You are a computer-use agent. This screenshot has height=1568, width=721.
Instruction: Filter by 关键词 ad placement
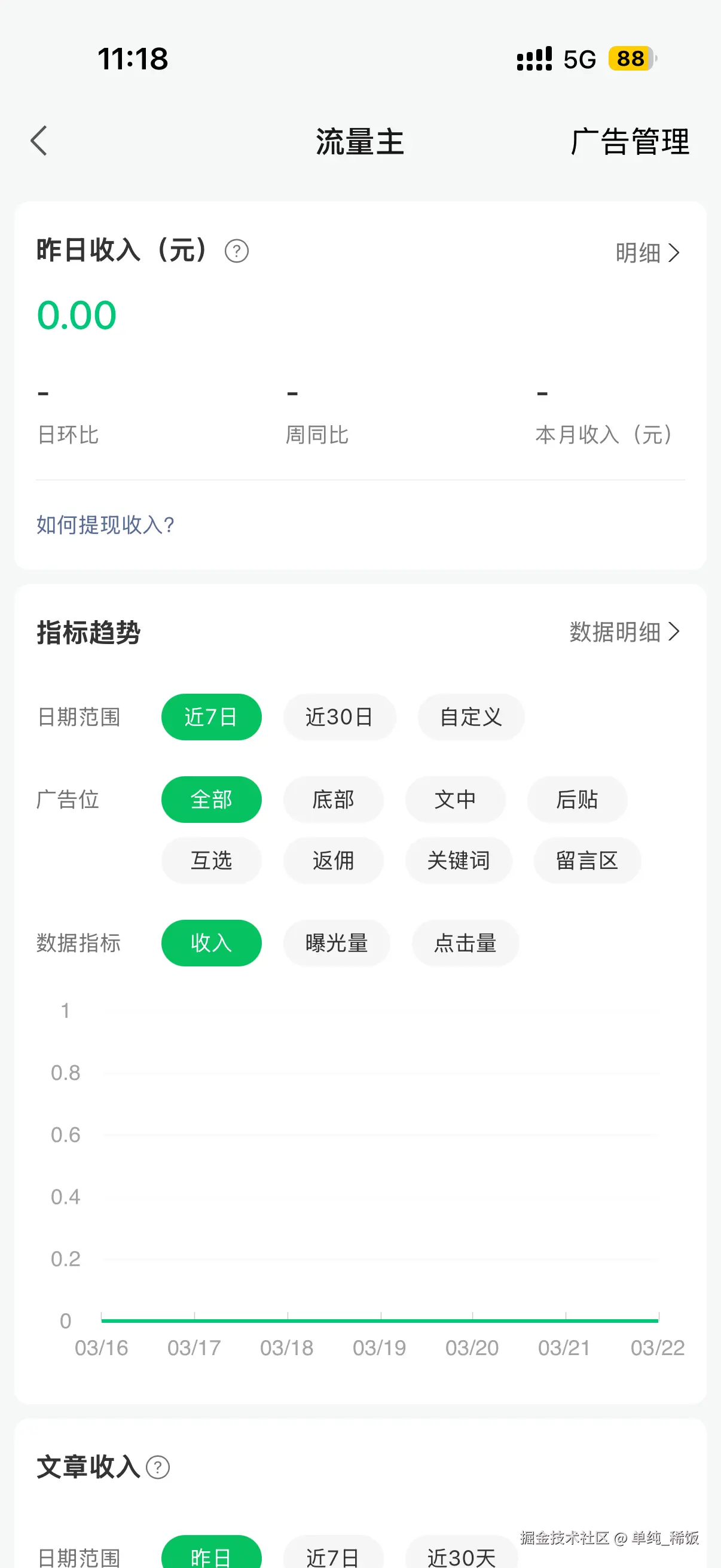[459, 860]
